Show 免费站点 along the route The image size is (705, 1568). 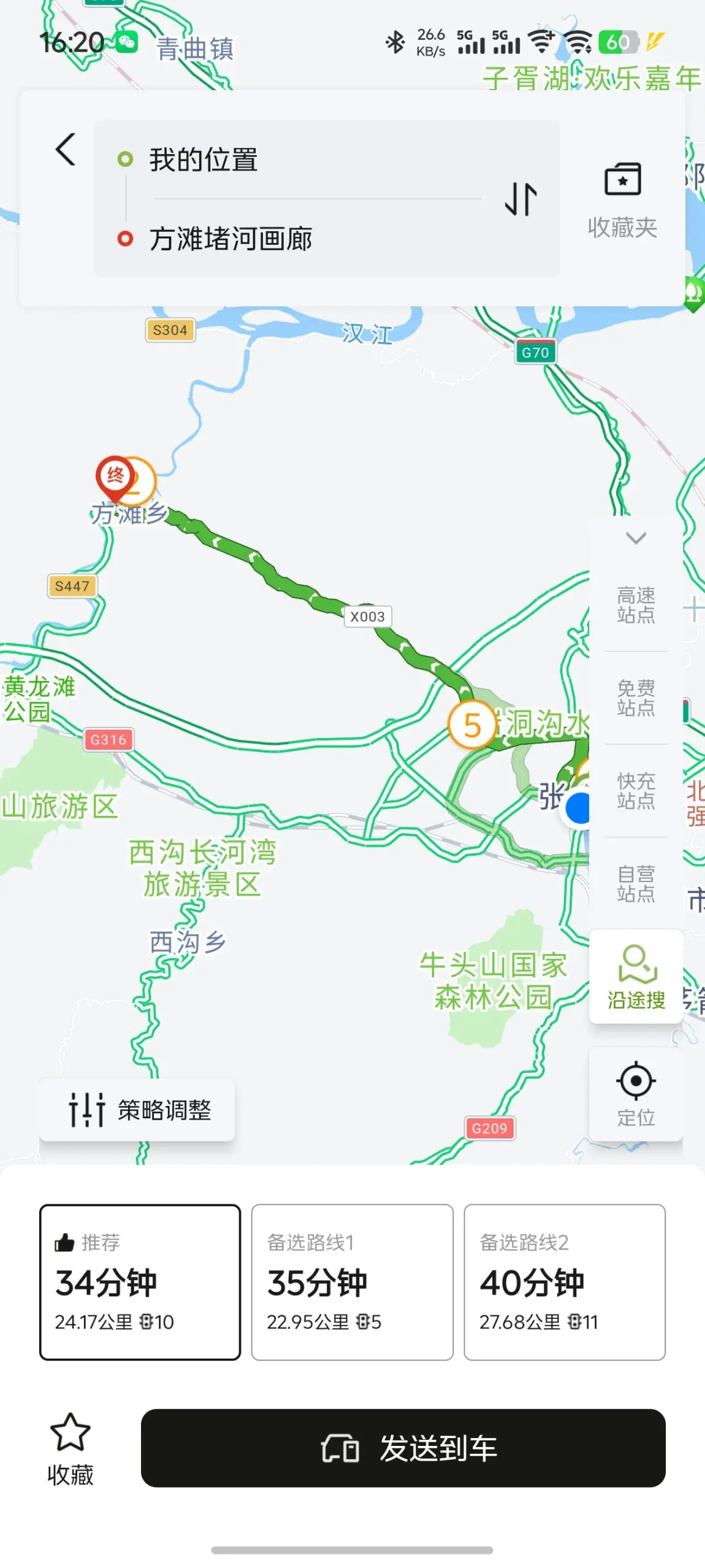(x=636, y=698)
